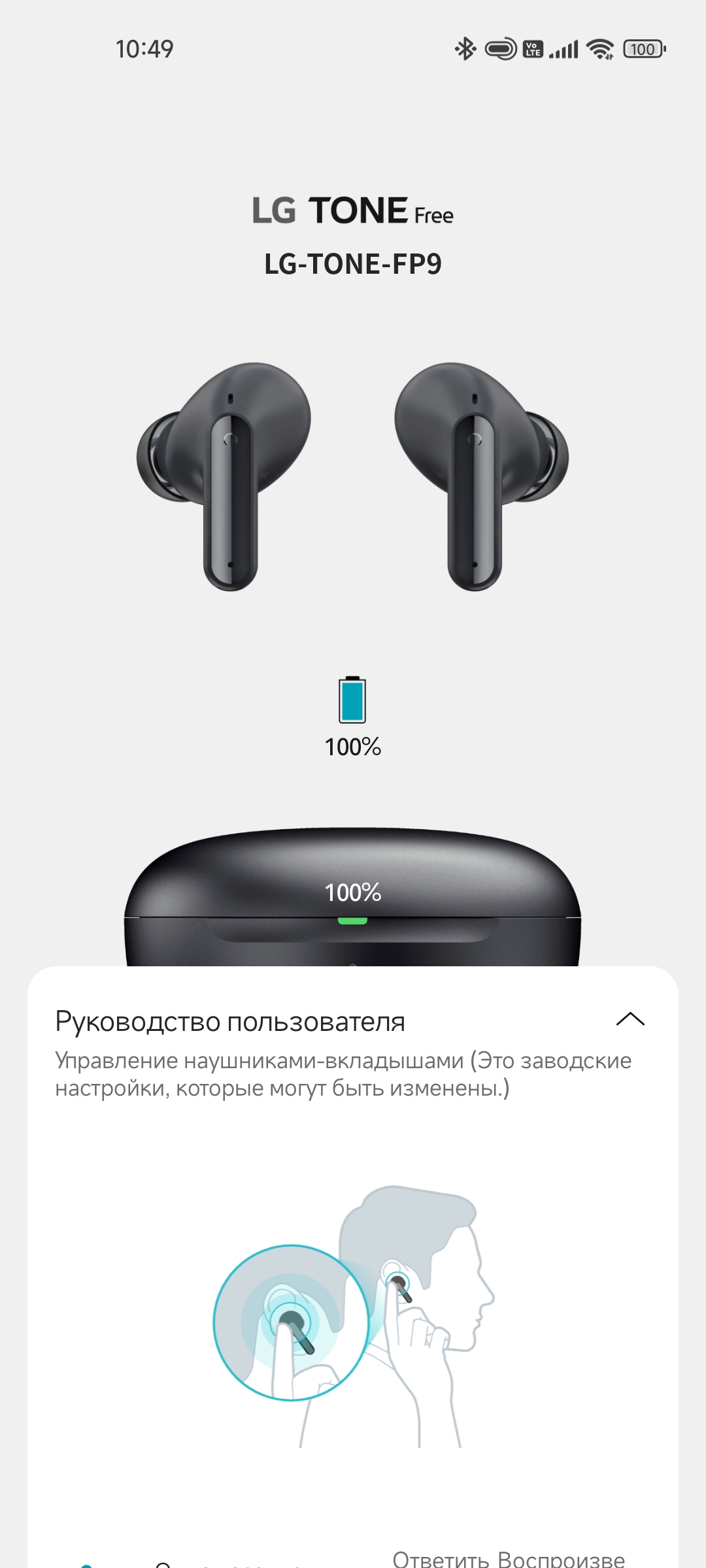Collapse the Руководство пользователя section

point(630,1019)
